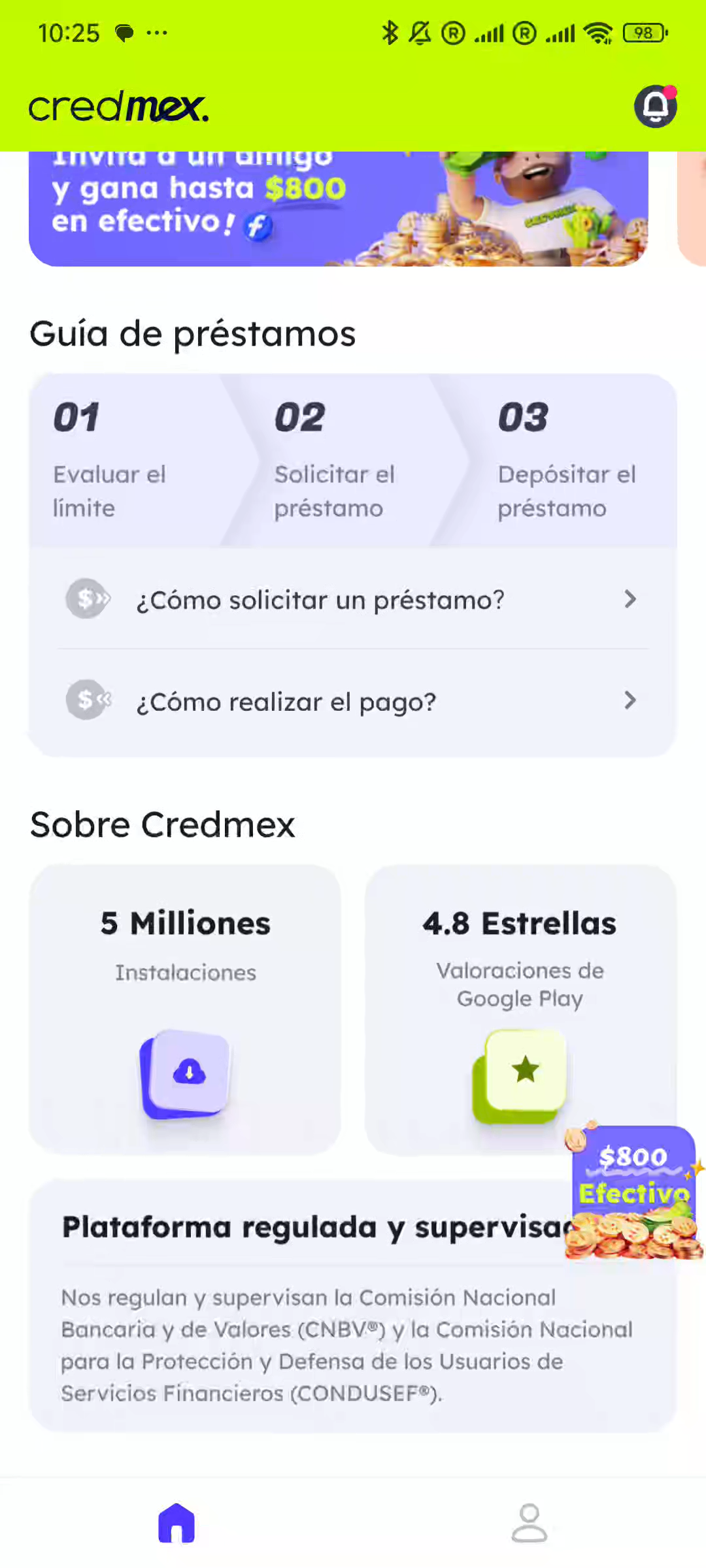The image size is (706, 1568).
Task: Go to the home tab
Action: [x=176, y=1523]
